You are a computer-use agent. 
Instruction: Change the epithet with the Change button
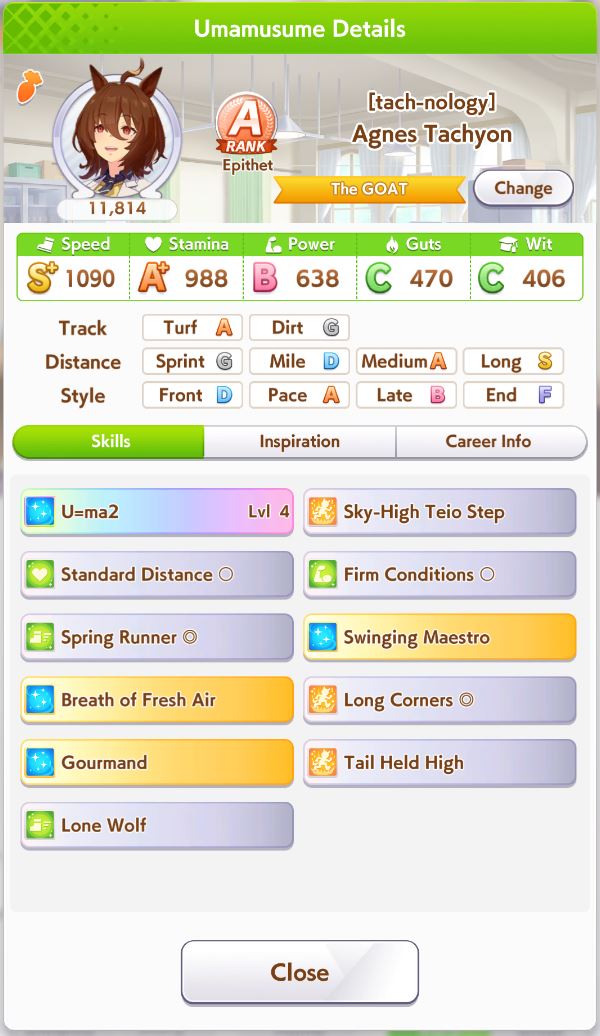[523, 188]
